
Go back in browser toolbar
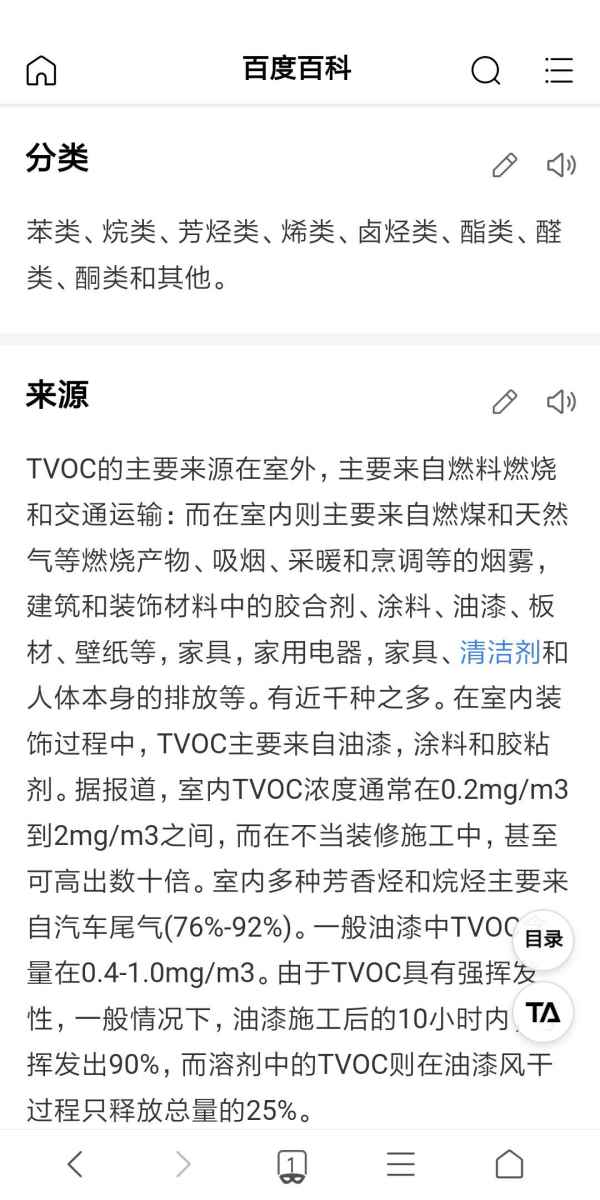pos(75,1164)
